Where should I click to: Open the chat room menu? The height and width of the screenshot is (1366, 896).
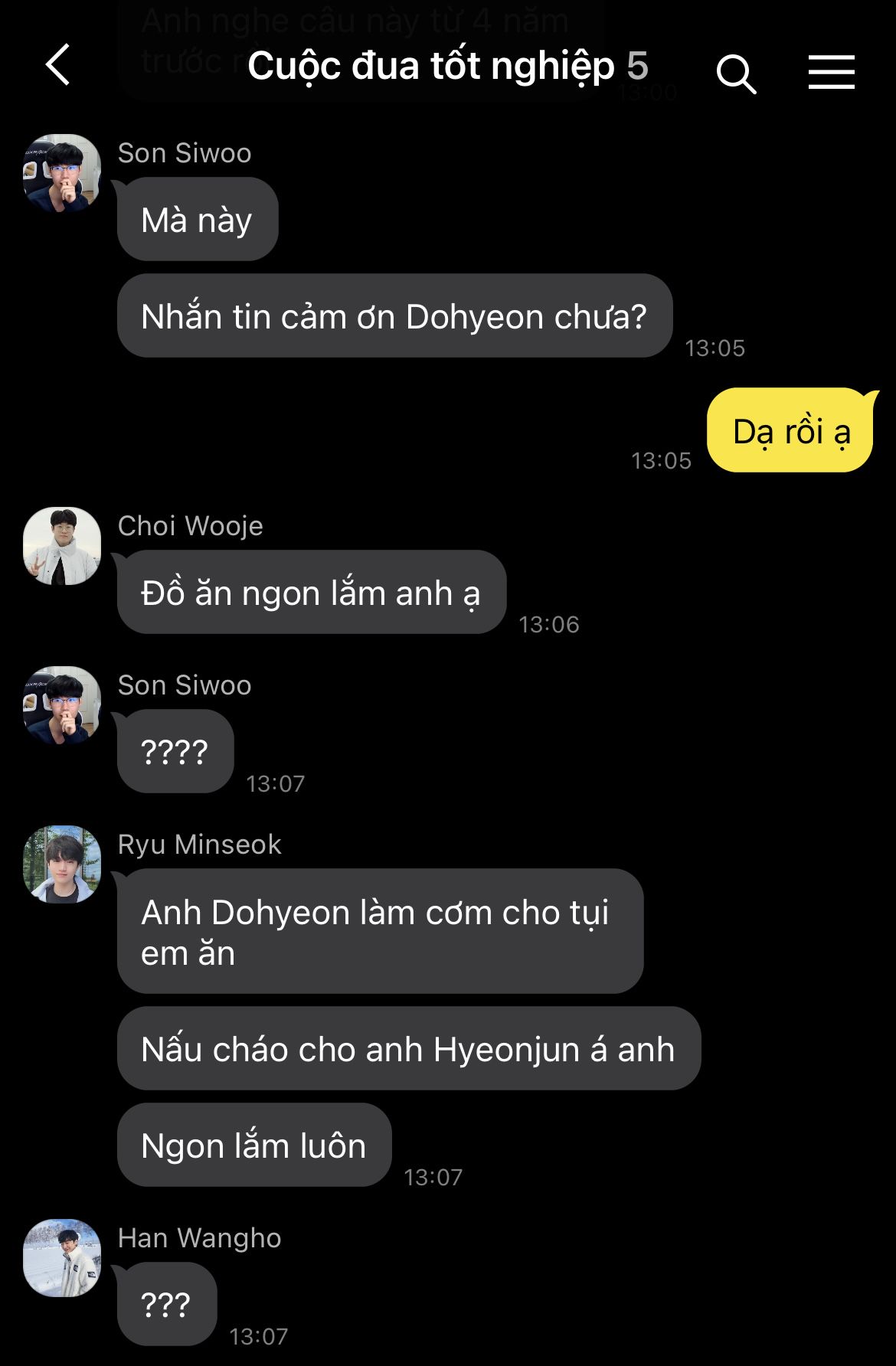tap(831, 72)
